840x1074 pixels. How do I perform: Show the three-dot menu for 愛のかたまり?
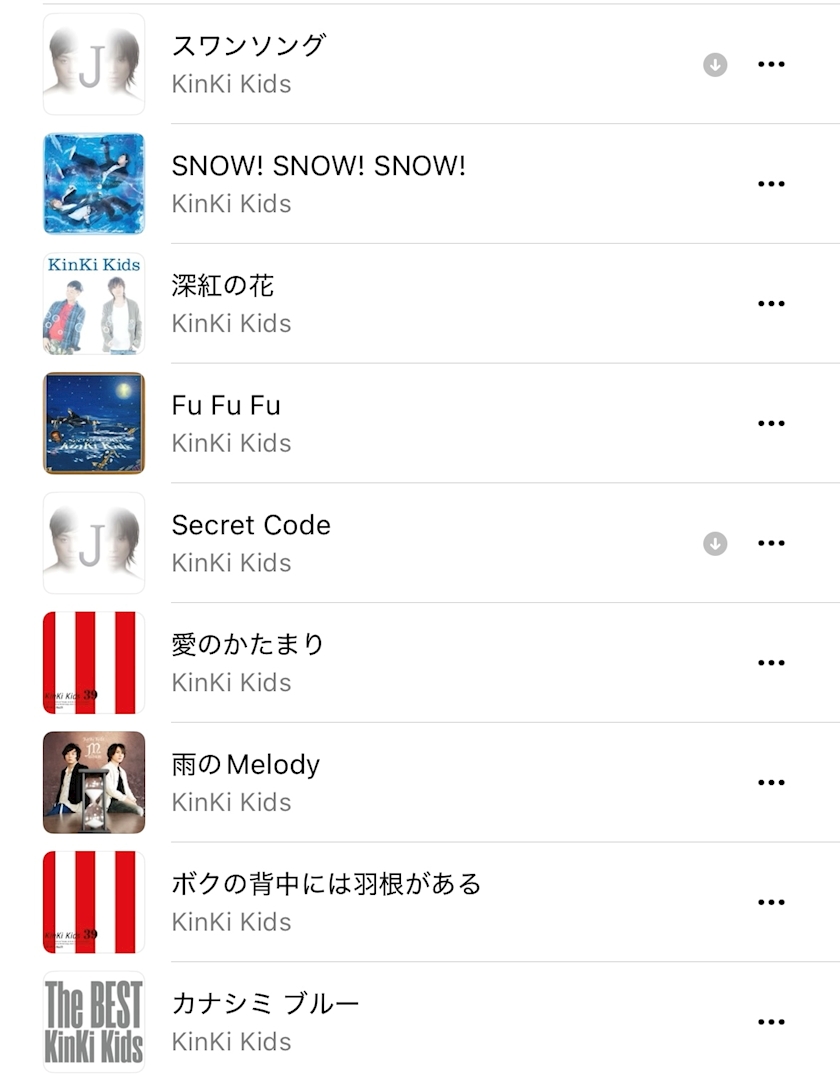(x=771, y=663)
